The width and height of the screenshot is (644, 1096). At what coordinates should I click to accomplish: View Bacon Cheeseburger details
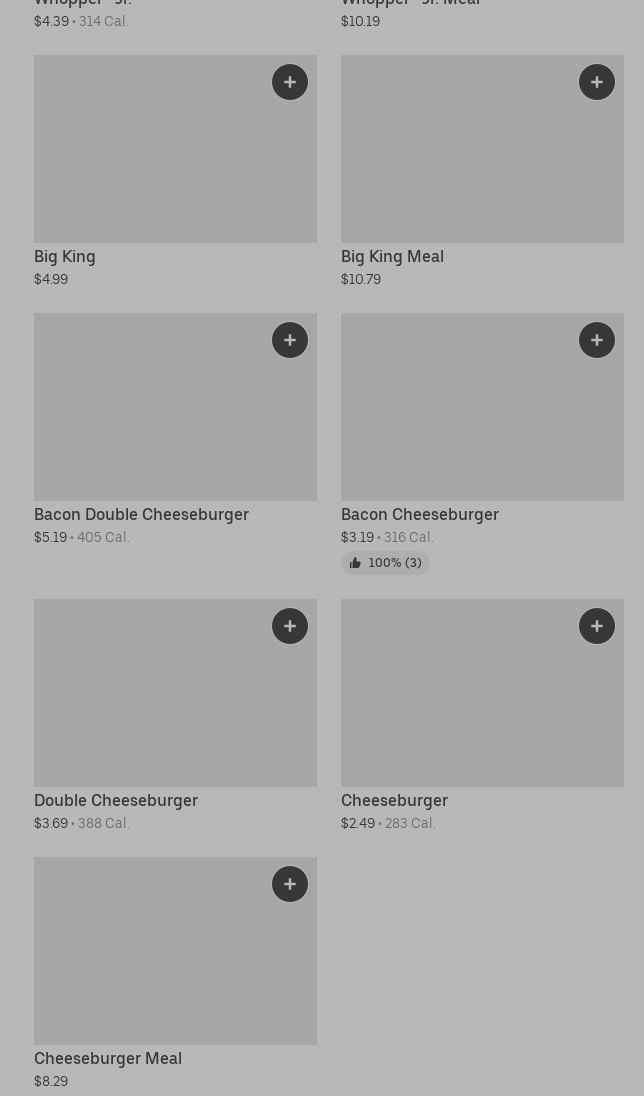coord(460,420)
